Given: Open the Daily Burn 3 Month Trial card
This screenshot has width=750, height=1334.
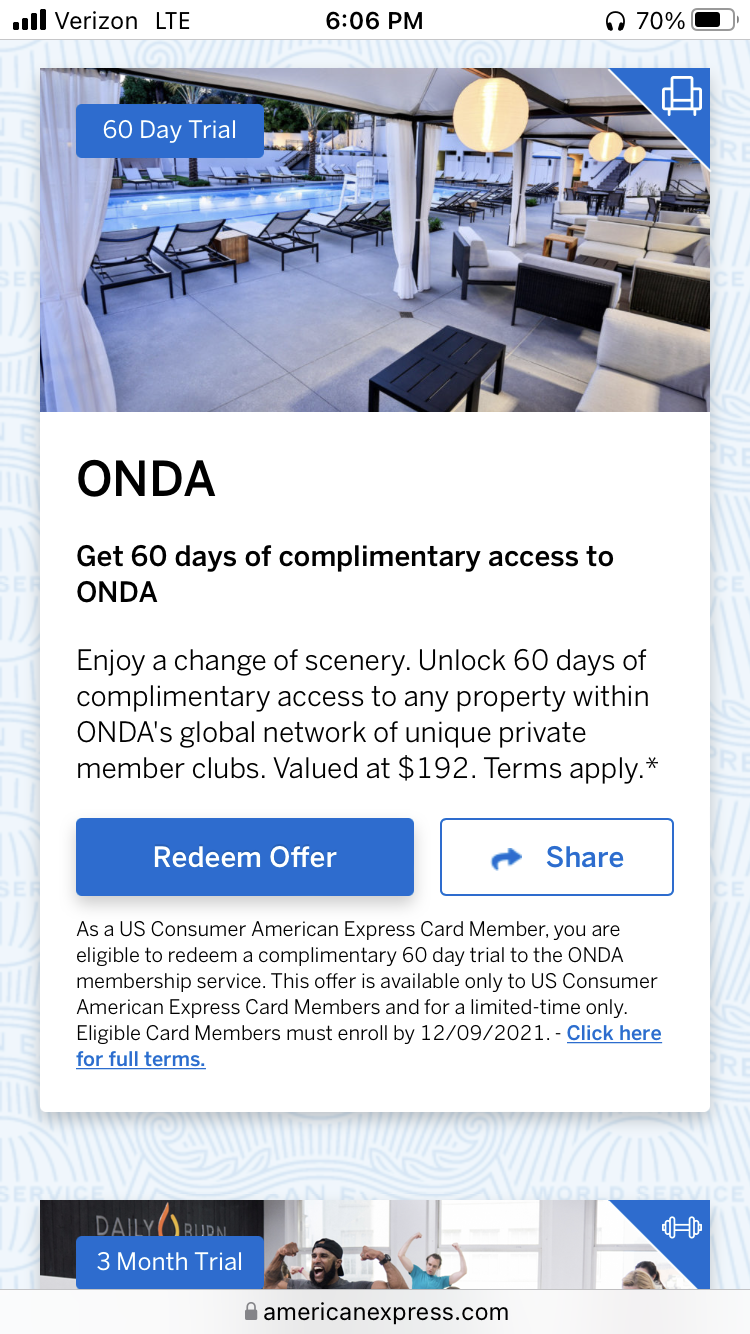Looking at the screenshot, I should pos(374,1246).
